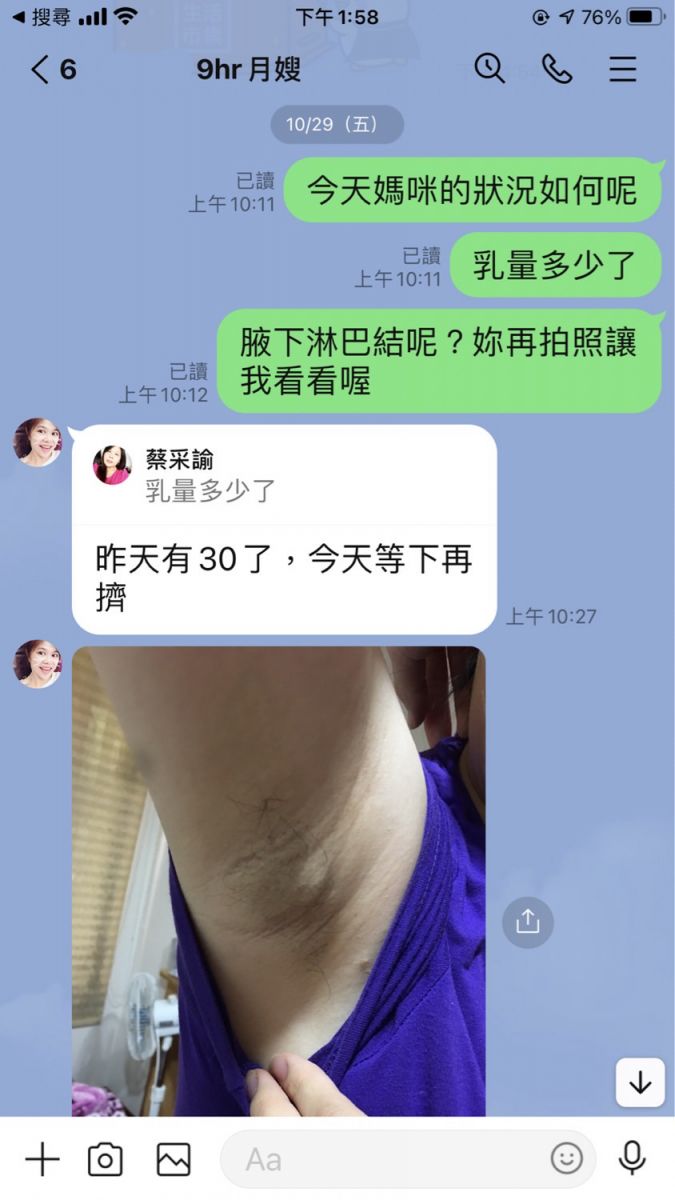Jump to the latest message

click(x=640, y=1083)
